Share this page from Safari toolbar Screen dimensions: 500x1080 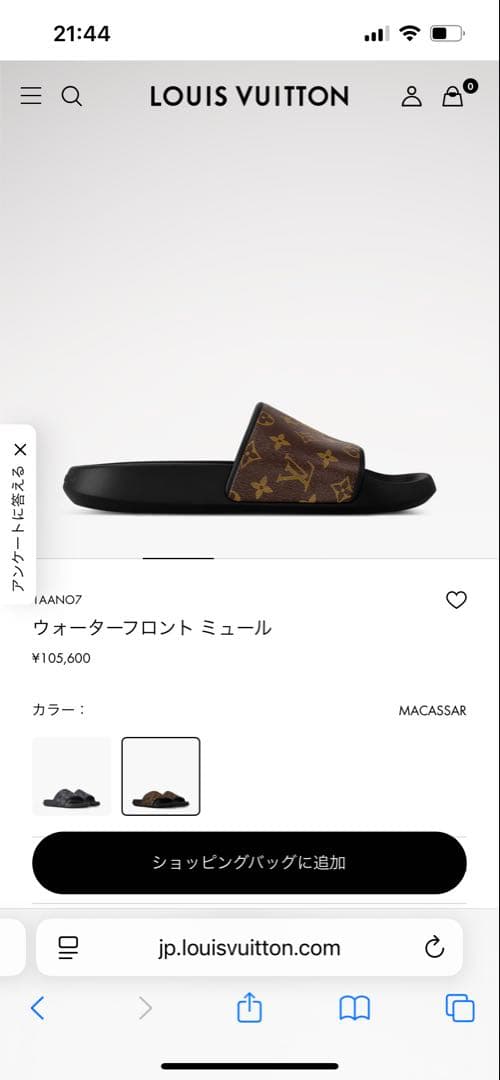(249, 1007)
